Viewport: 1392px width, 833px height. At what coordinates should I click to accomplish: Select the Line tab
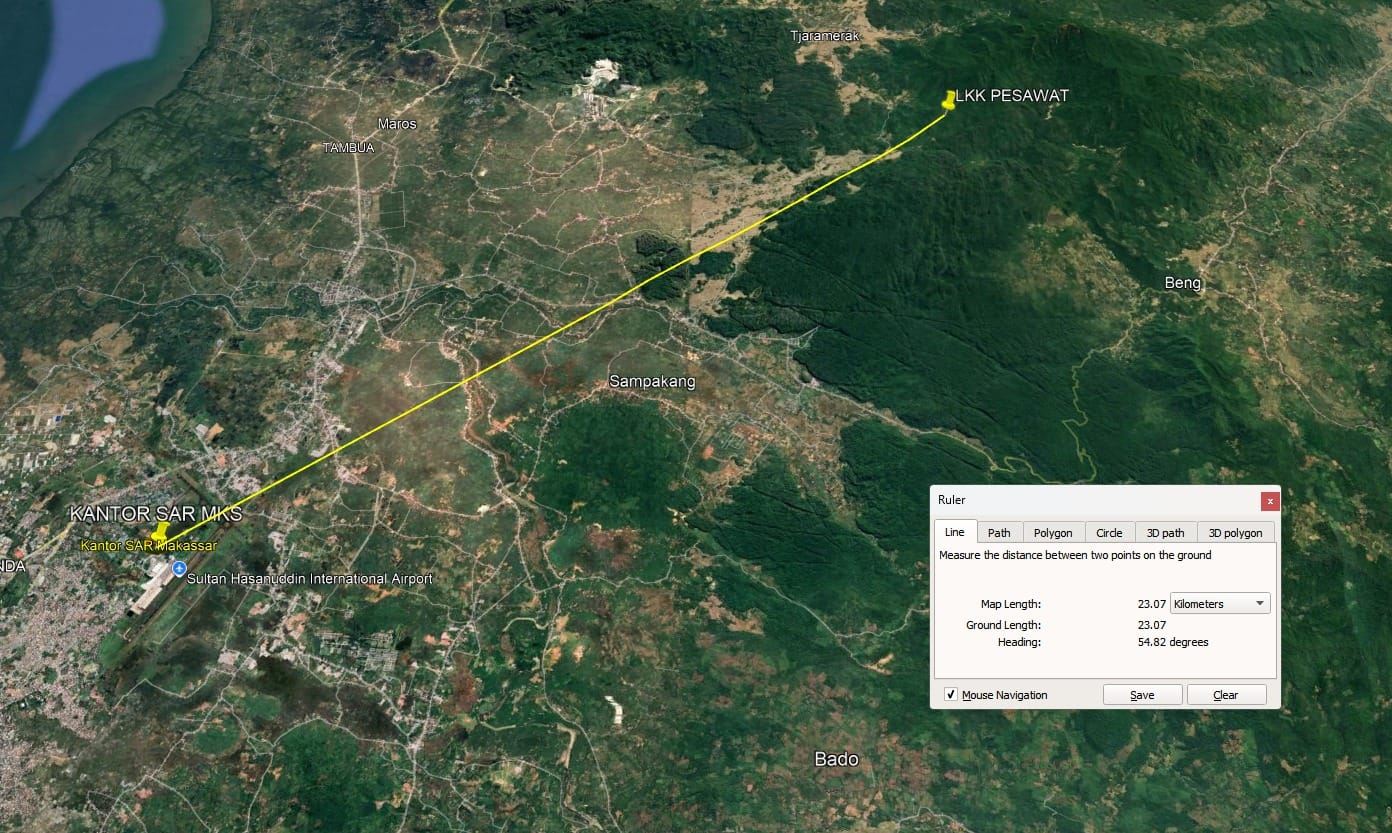click(955, 532)
